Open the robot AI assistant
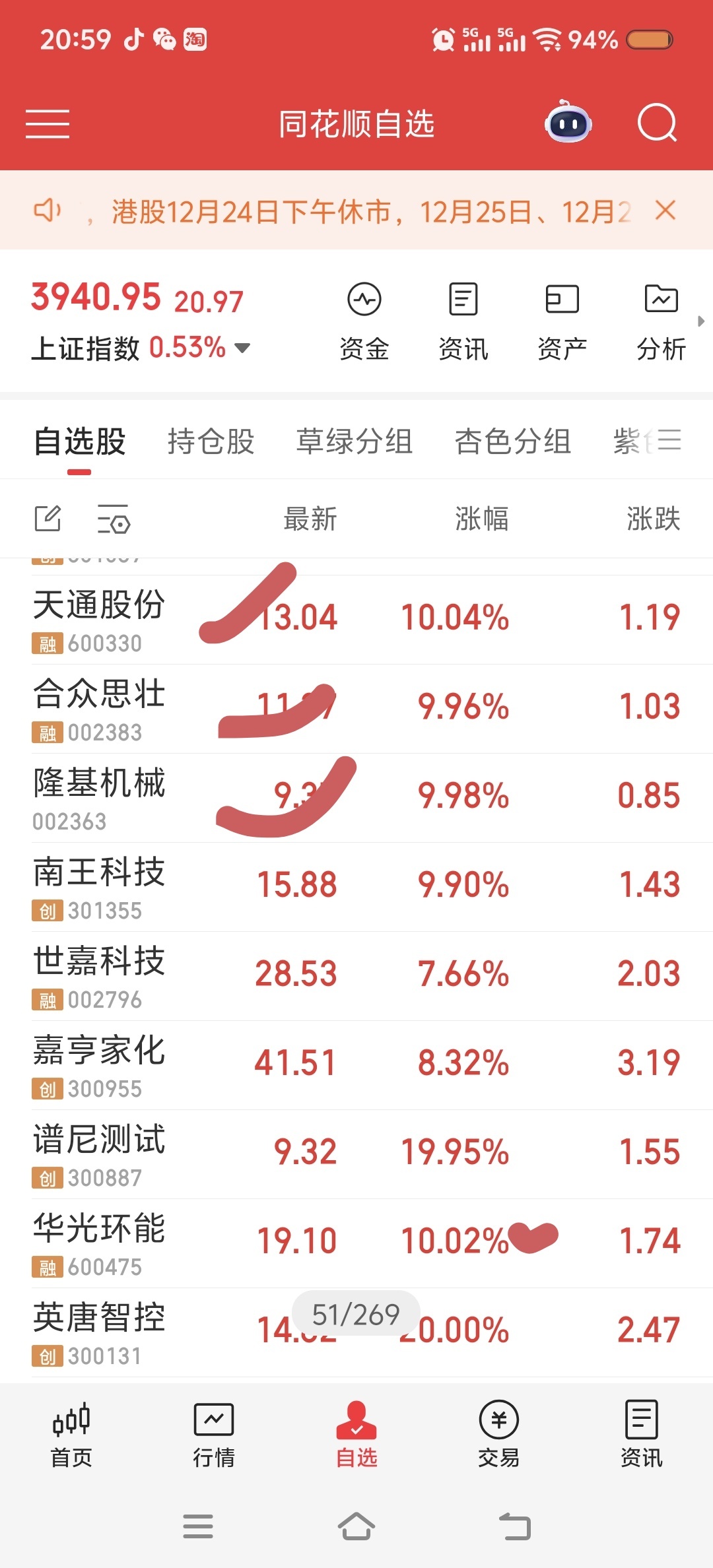This screenshot has width=713, height=1568. pyautogui.click(x=568, y=123)
